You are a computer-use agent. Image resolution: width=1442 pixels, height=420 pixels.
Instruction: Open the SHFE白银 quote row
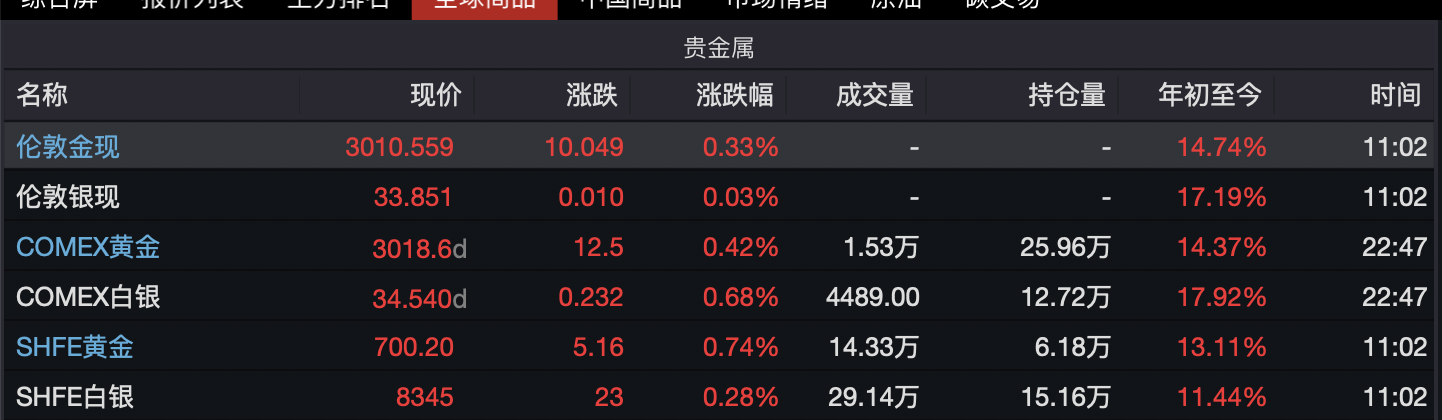coord(75,397)
